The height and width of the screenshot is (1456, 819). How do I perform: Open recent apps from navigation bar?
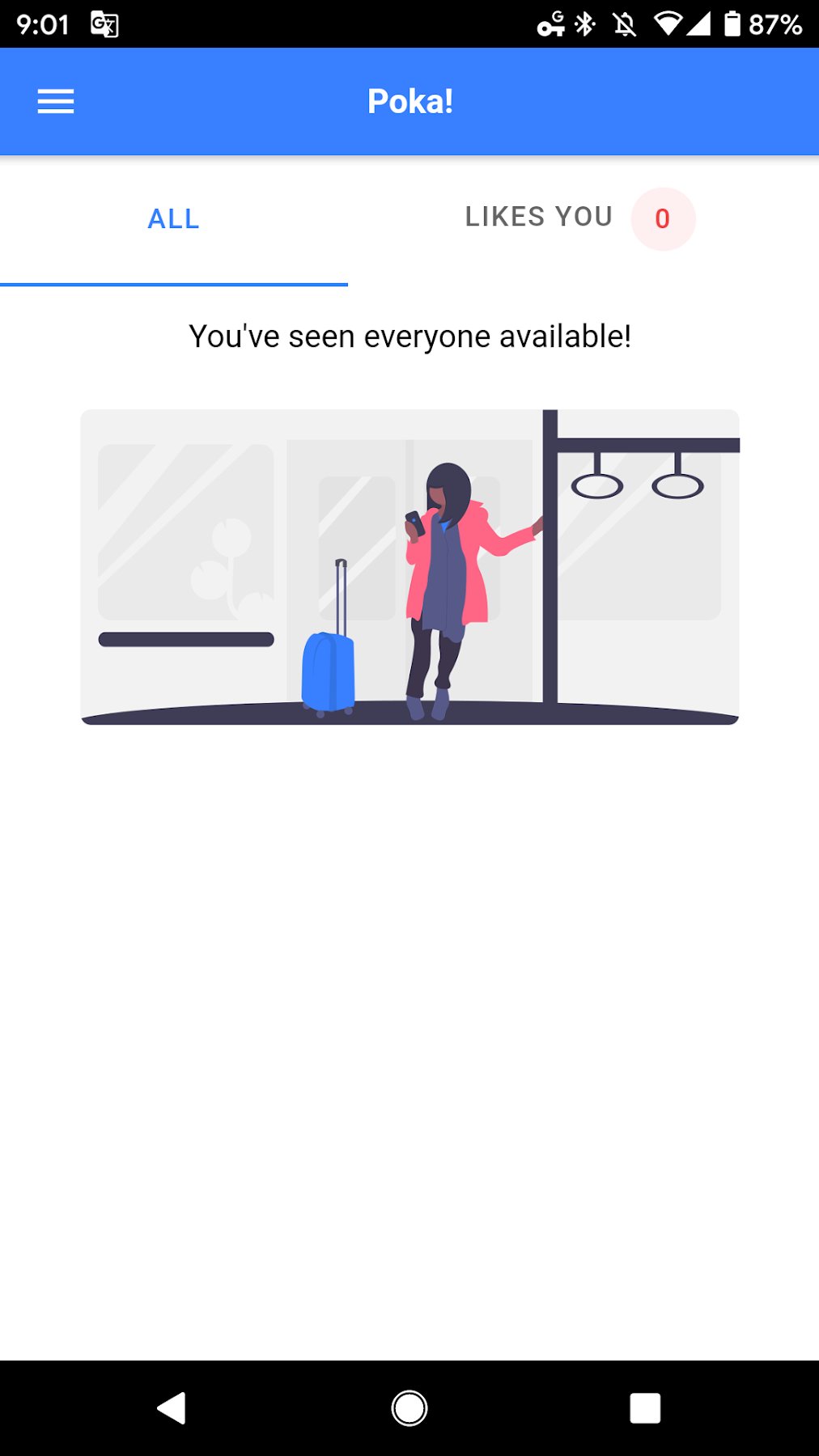pyautogui.click(x=645, y=1408)
